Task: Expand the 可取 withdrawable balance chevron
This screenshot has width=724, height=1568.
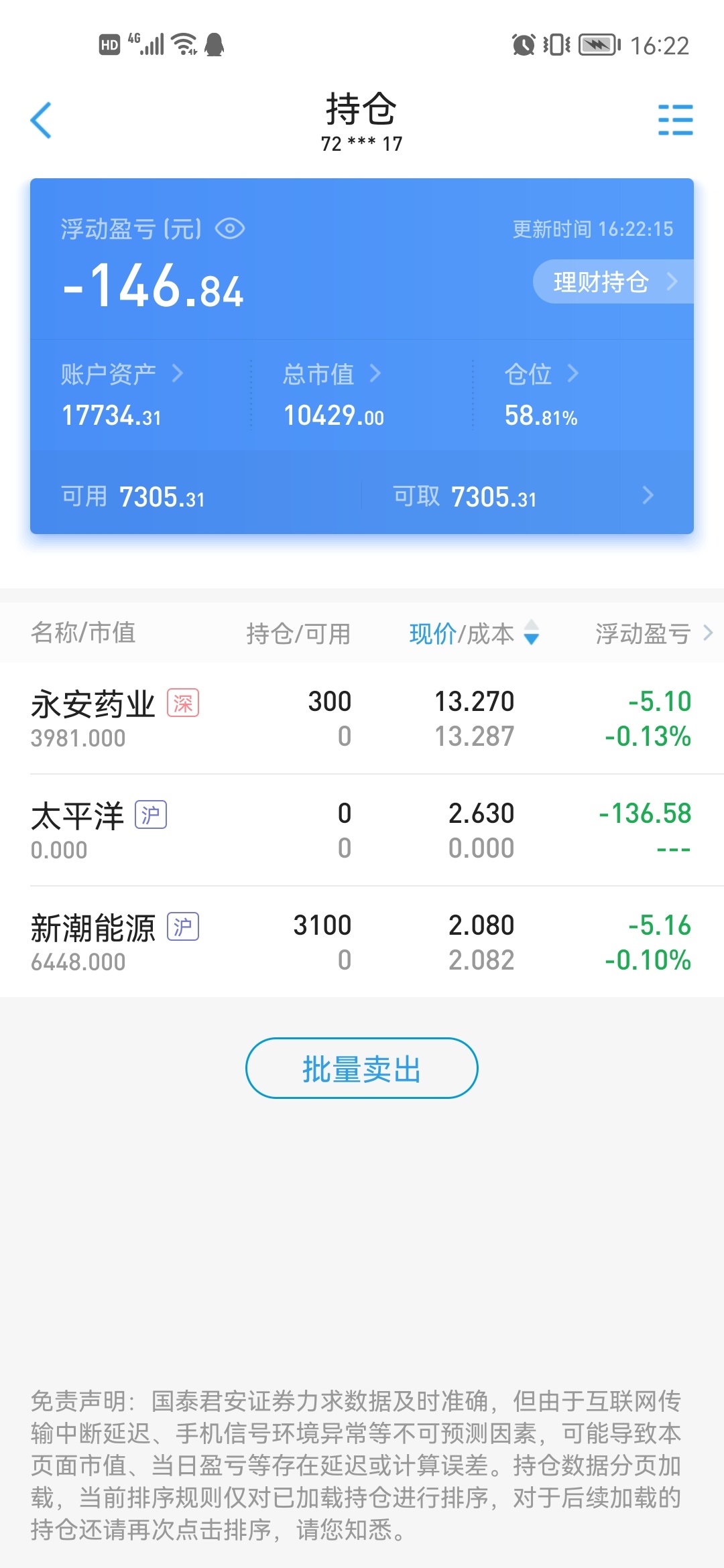Action: coord(647,496)
